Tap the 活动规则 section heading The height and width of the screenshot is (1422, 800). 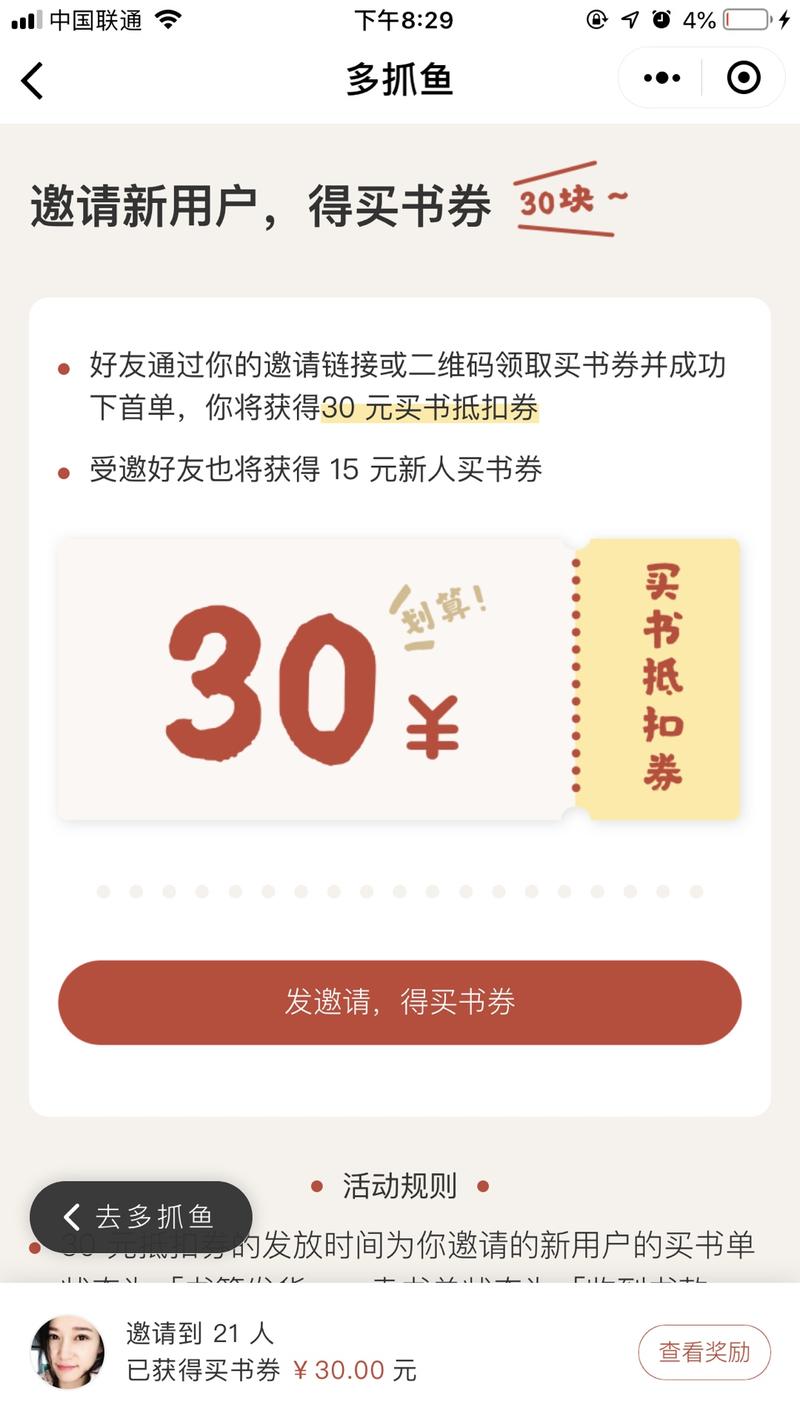(x=398, y=1189)
